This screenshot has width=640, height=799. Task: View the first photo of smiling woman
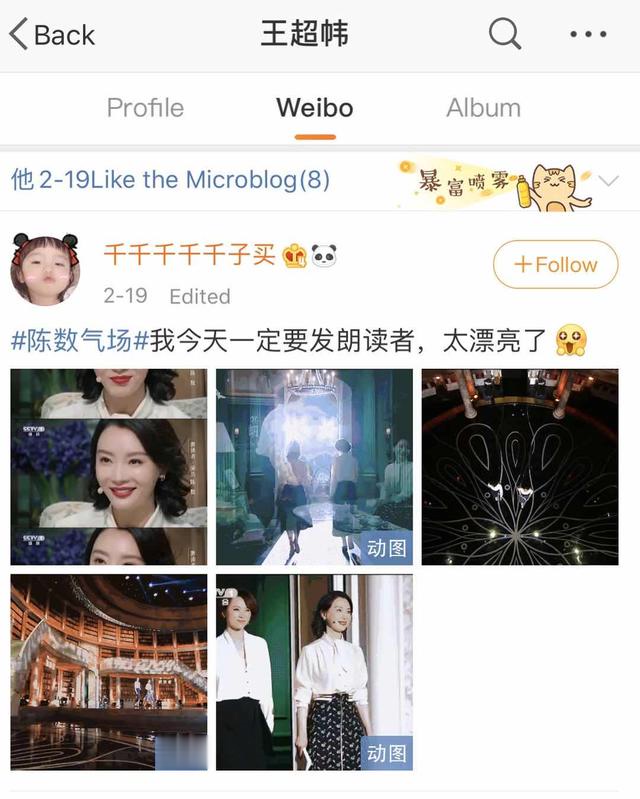[x=109, y=466]
